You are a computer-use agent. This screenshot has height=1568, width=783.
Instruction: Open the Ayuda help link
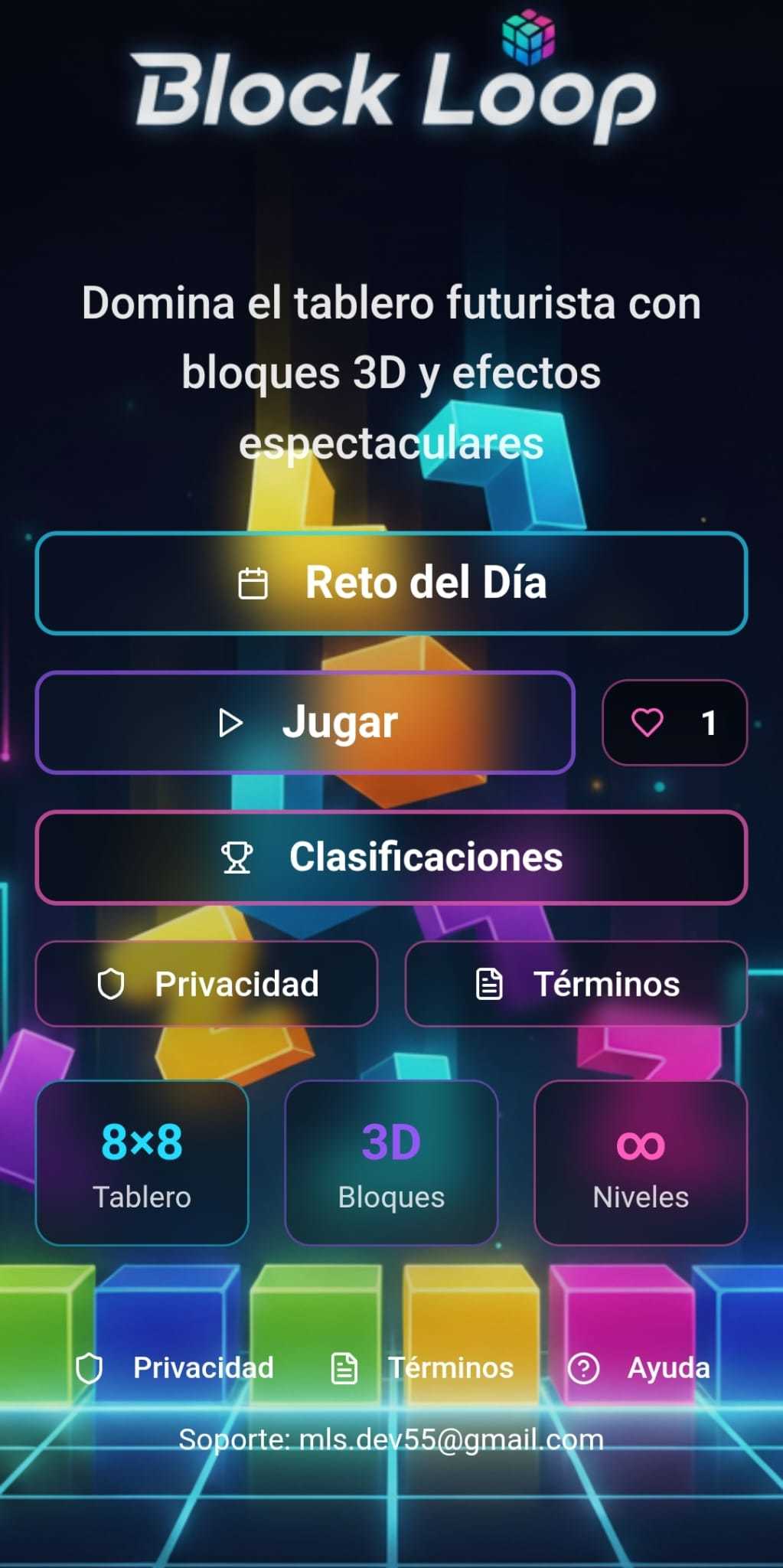coord(640,1367)
